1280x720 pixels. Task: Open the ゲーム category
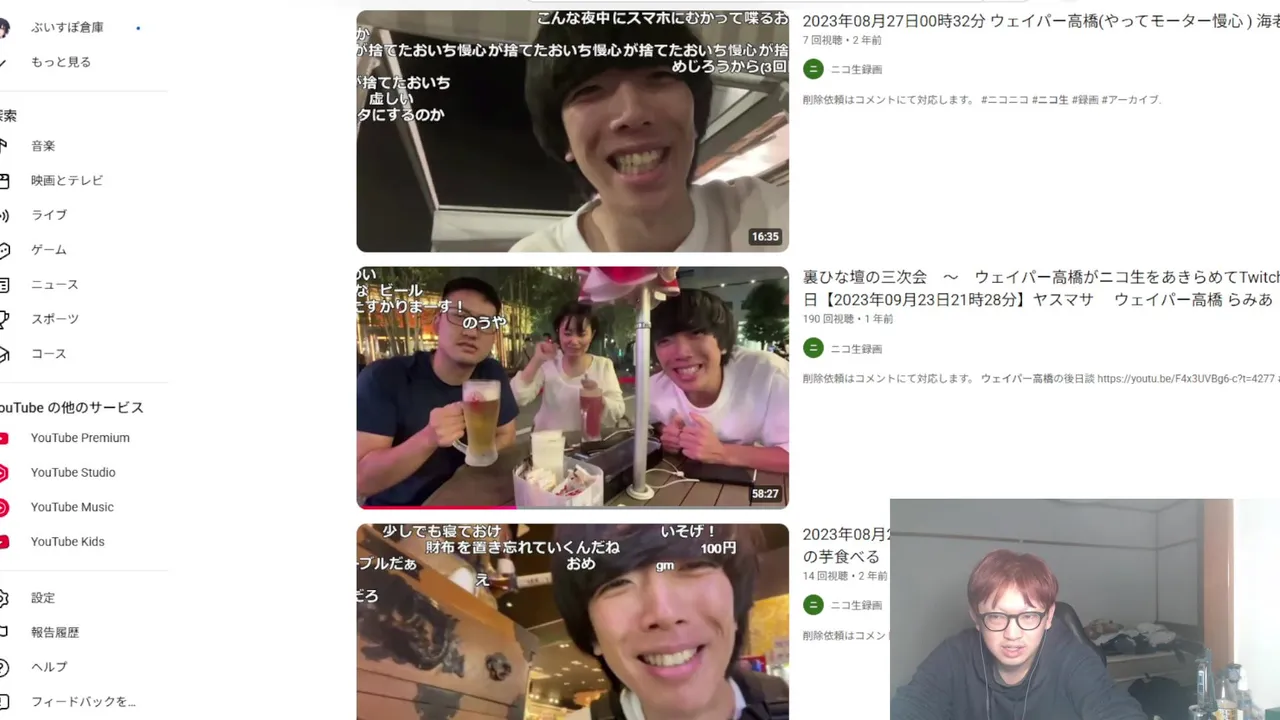pos(48,250)
